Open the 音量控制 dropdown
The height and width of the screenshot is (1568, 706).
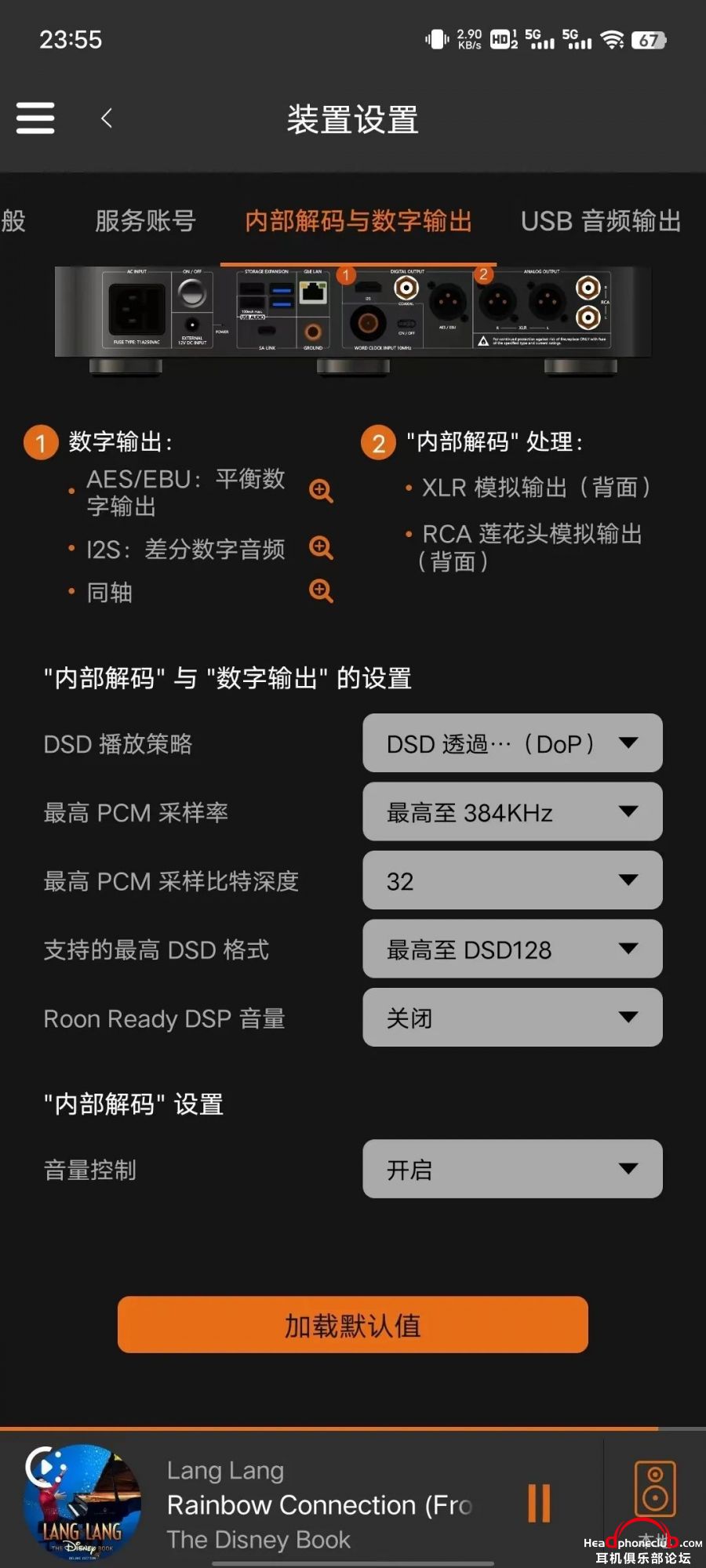click(512, 1169)
